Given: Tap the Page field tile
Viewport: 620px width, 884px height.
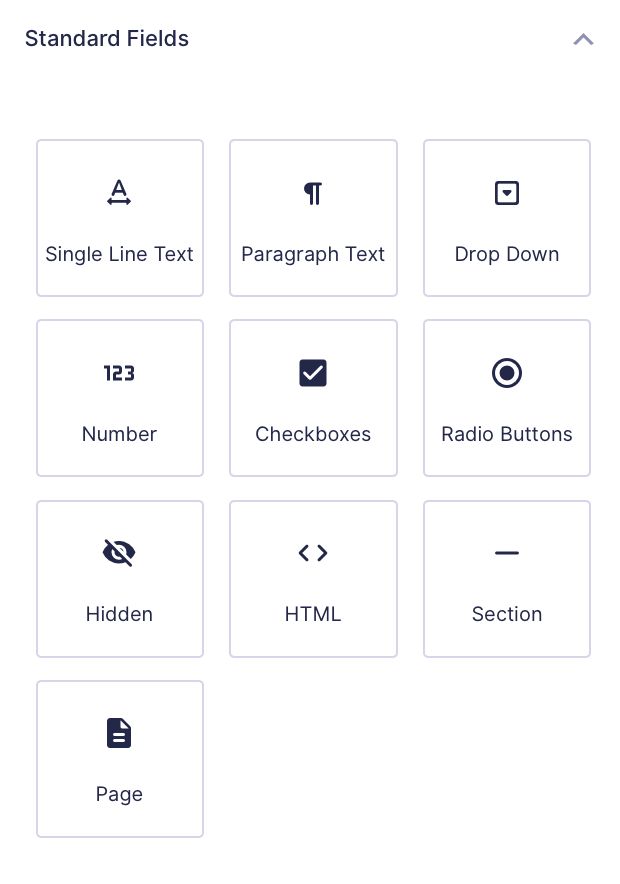Looking at the screenshot, I should (x=120, y=758).
